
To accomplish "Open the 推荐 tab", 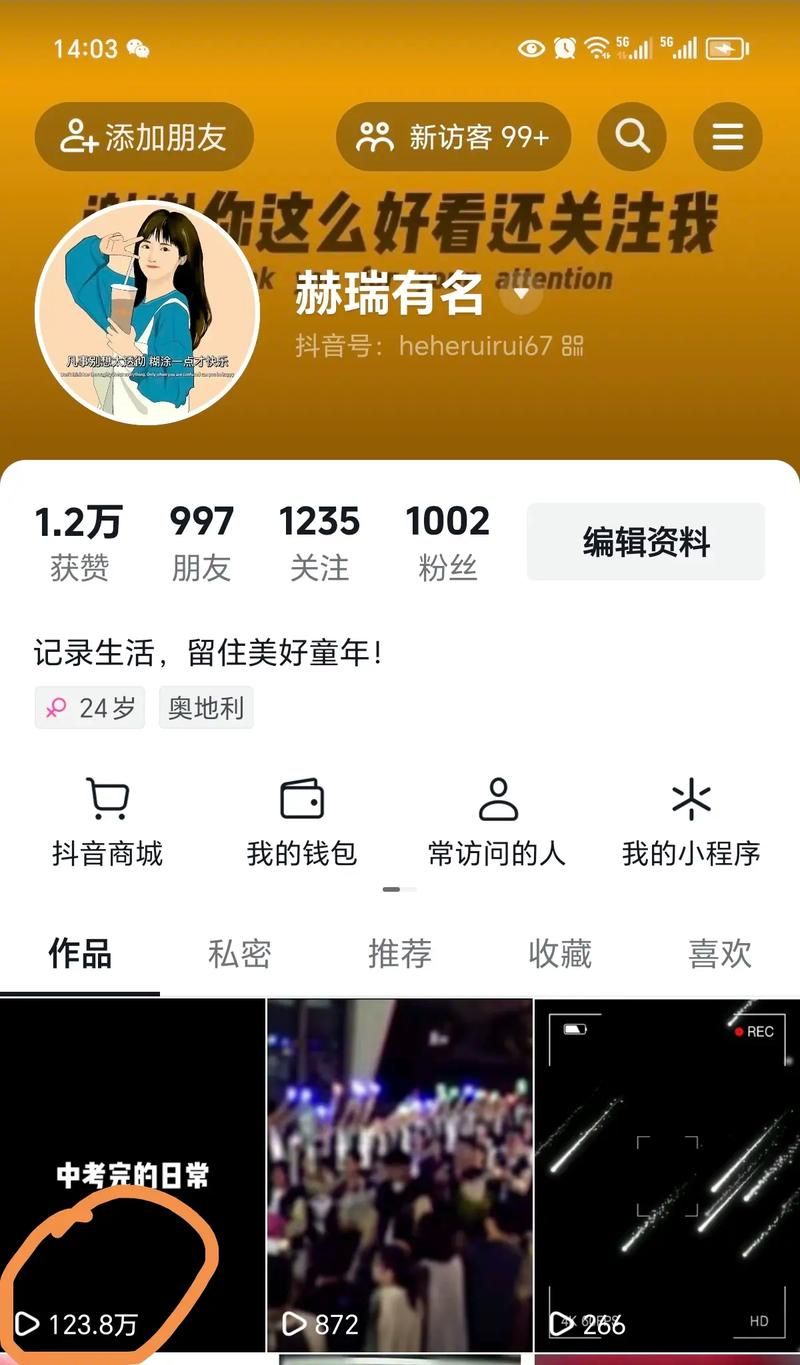I will [x=399, y=955].
